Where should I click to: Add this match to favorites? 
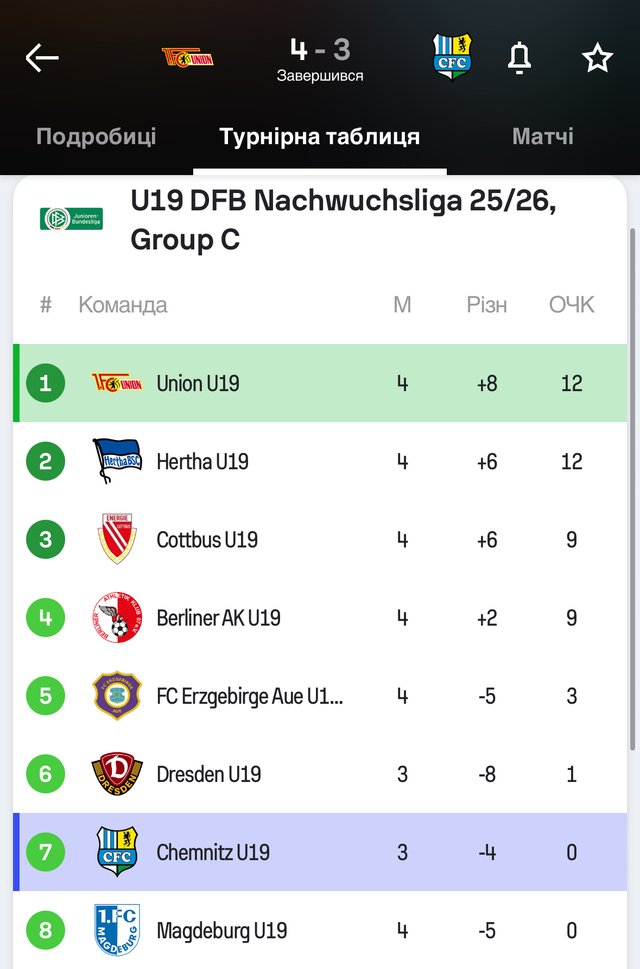click(597, 58)
